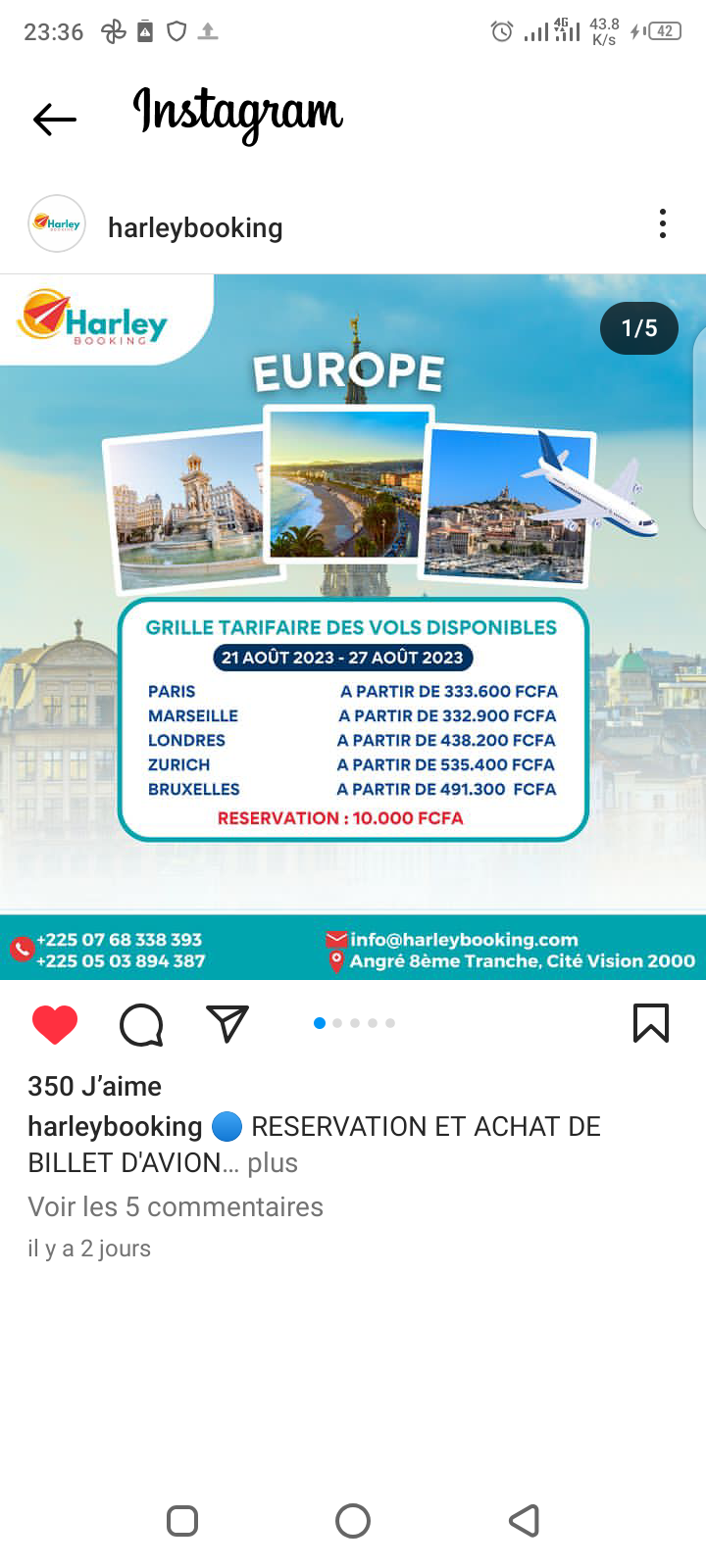Open the comment bubble icon
Screen dimensions: 706x1568
[141, 1025]
